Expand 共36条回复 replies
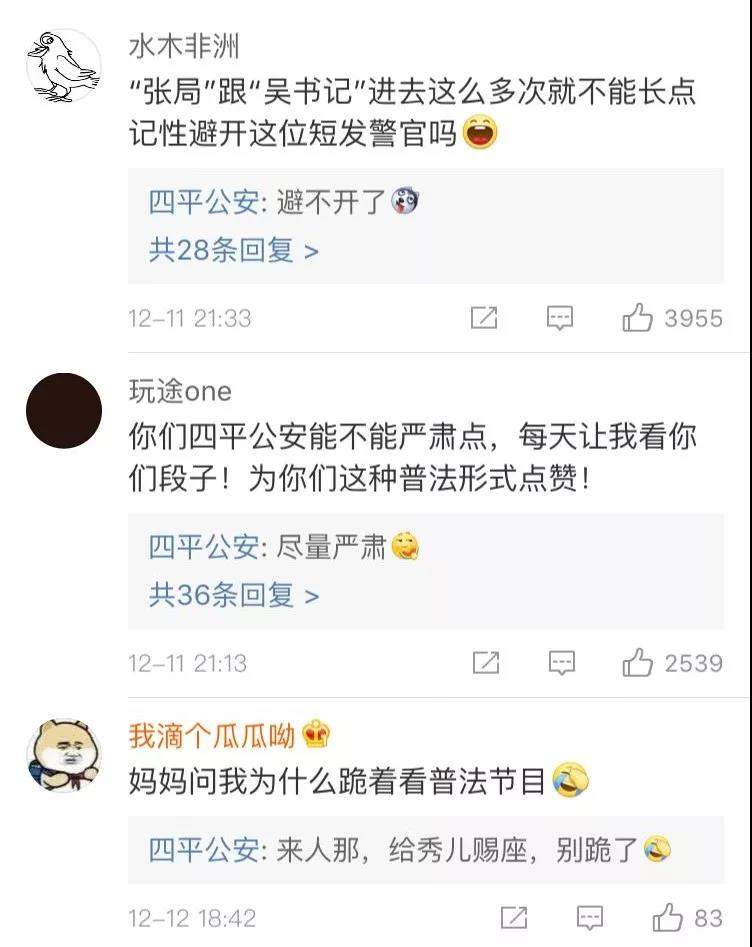 [234, 595]
